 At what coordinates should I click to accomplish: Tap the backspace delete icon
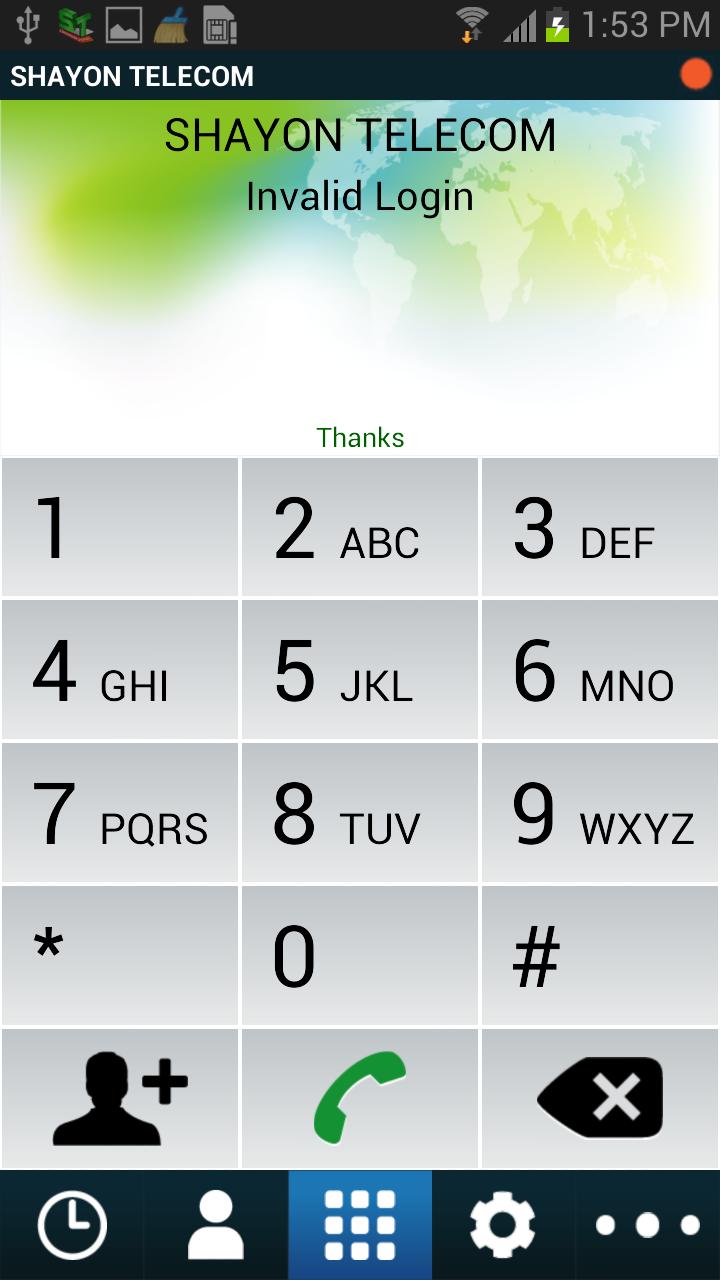coord(599,1096)
